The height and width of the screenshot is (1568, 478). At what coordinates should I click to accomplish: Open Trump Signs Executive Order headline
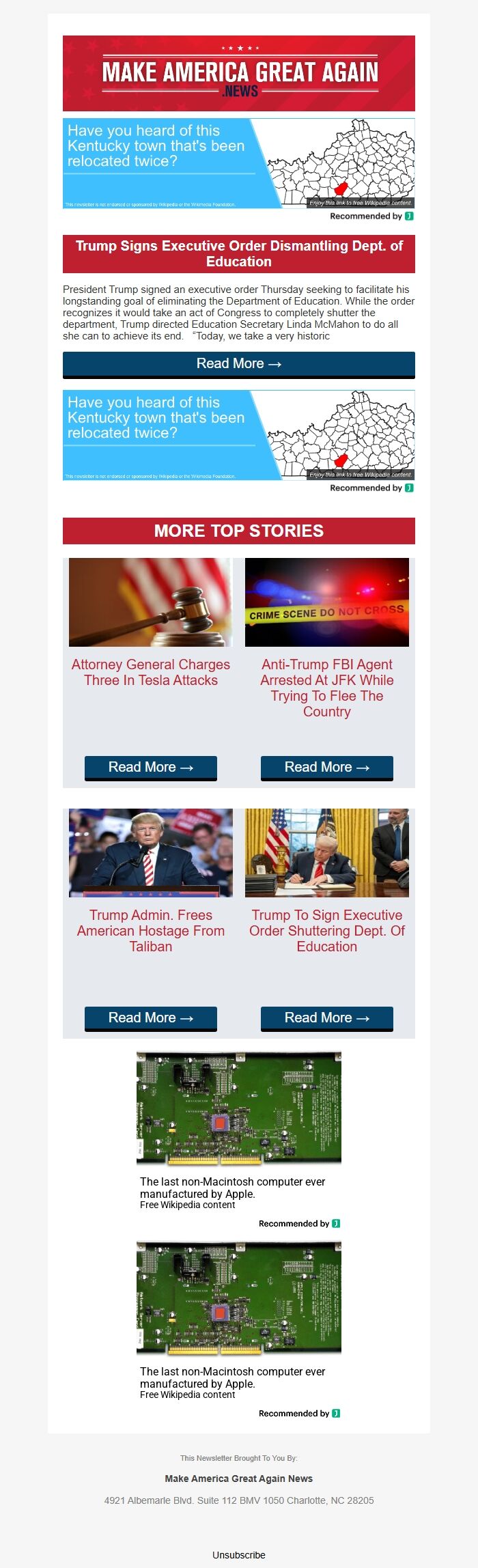click(x=238, y=253)
